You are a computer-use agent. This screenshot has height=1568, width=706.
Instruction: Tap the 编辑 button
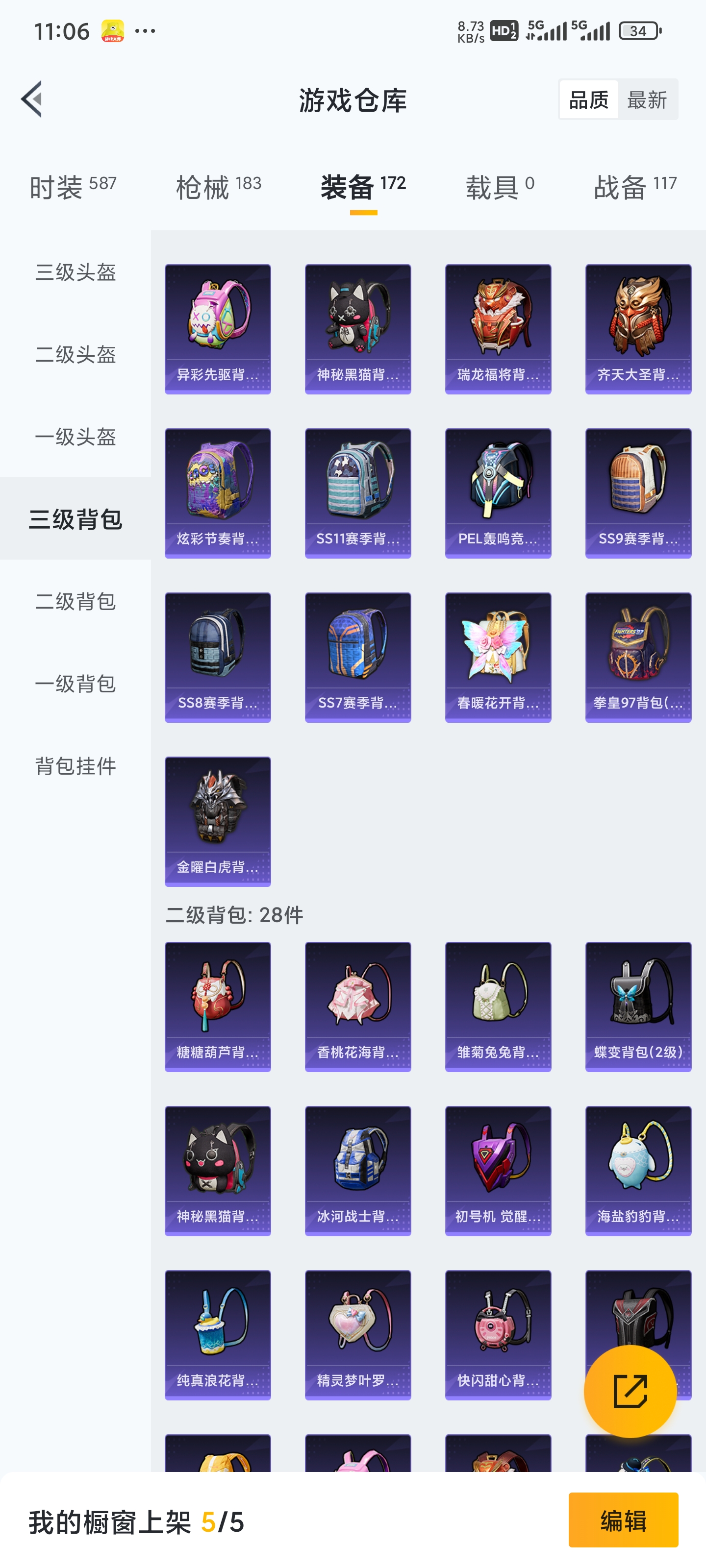click(x=623, y=1520)
